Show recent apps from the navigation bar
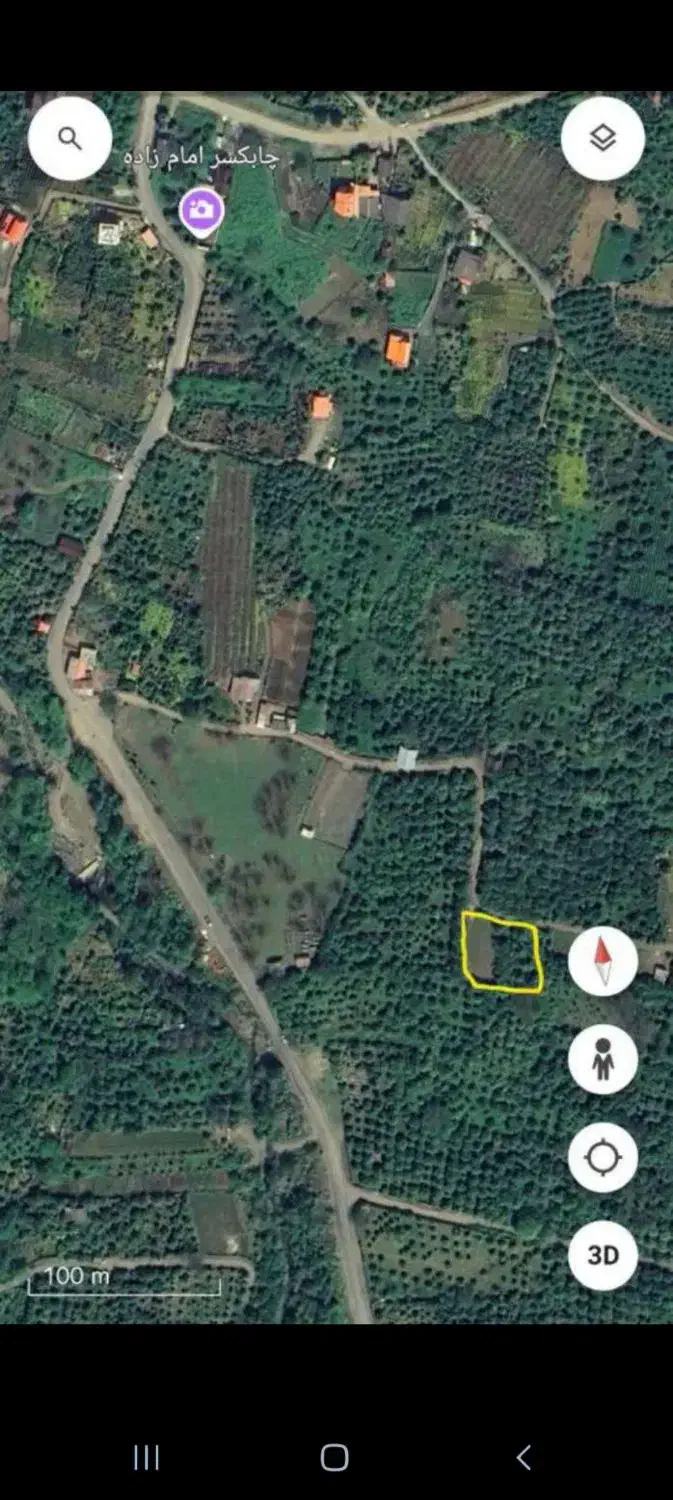Screen dimensions: 673x1500 pos(147,1457)
